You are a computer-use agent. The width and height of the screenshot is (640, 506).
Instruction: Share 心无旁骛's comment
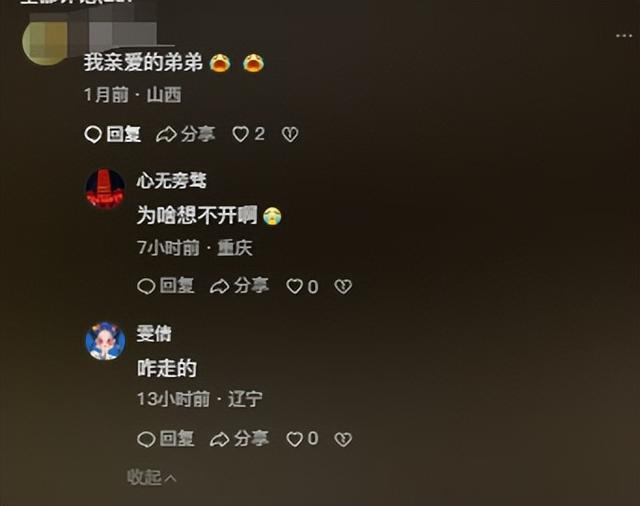(239, 286)
